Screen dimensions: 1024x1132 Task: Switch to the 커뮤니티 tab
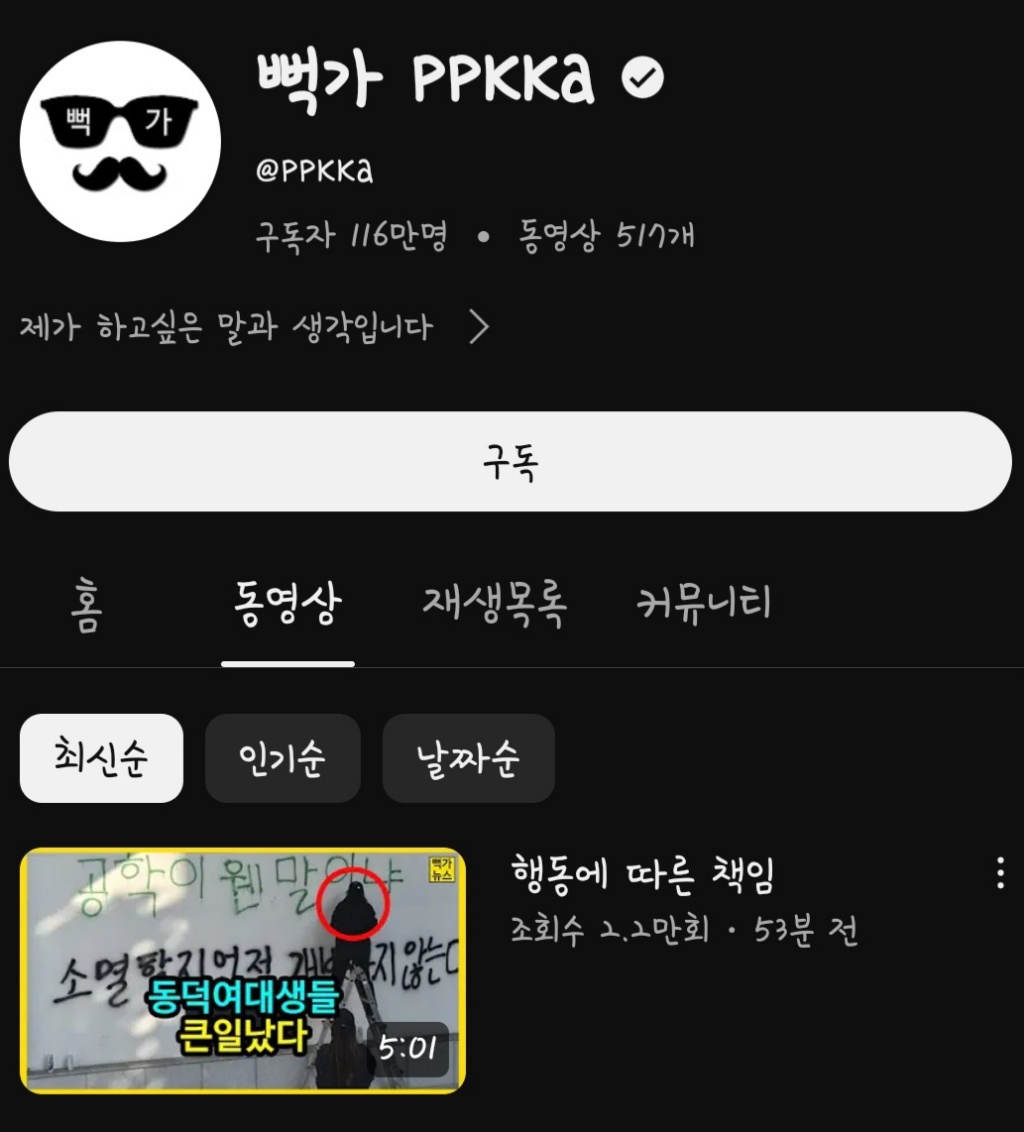pyautogui.click(x=703, y=605)
